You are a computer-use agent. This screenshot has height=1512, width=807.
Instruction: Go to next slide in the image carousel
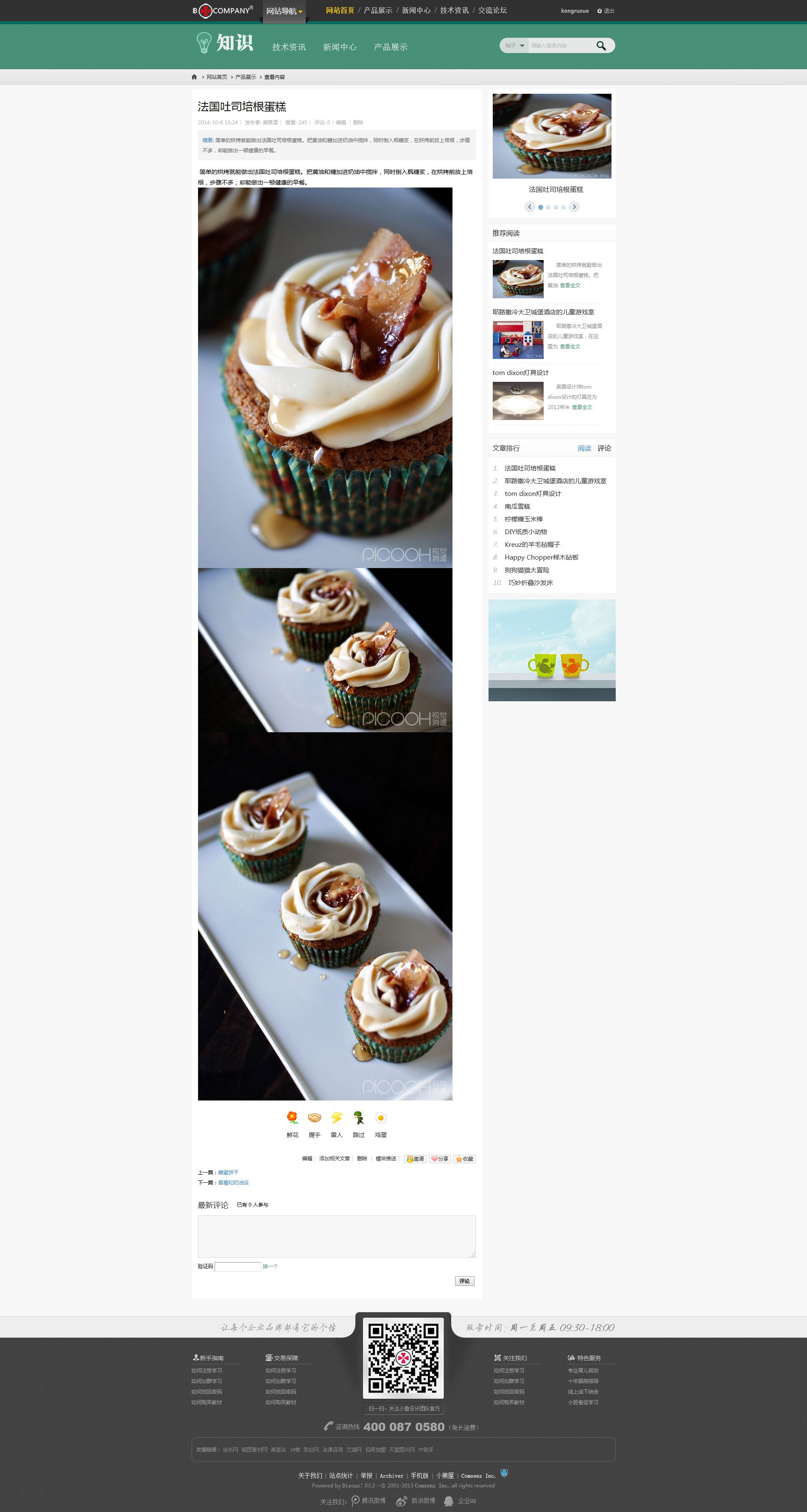point(575,207)
